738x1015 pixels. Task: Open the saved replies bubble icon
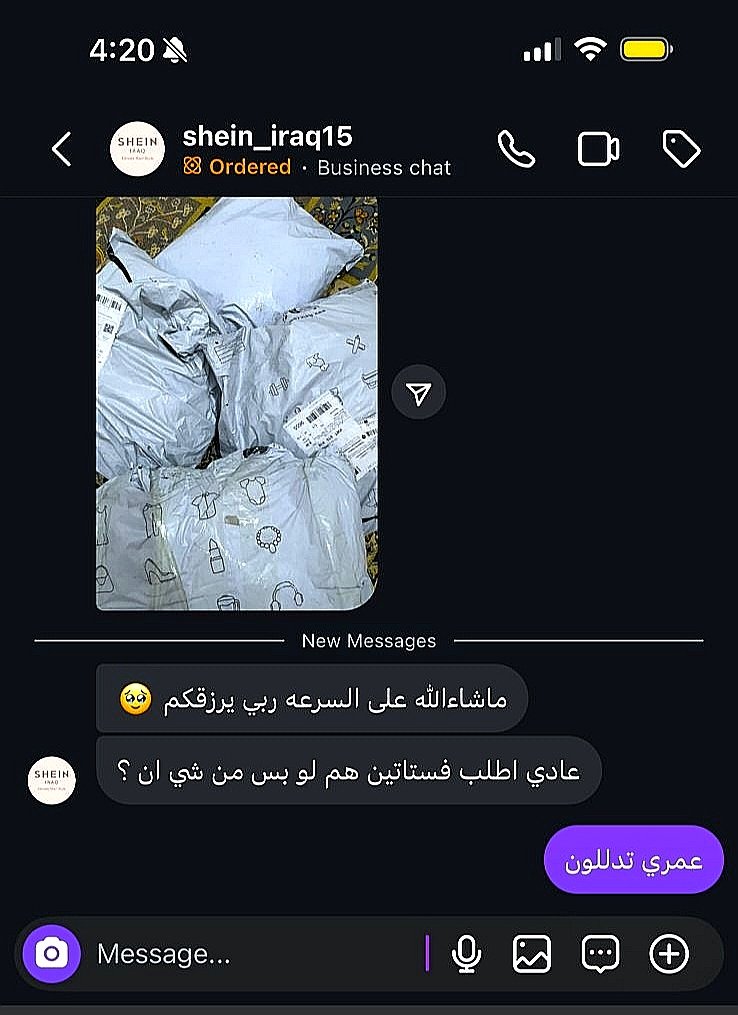[600, 954]
